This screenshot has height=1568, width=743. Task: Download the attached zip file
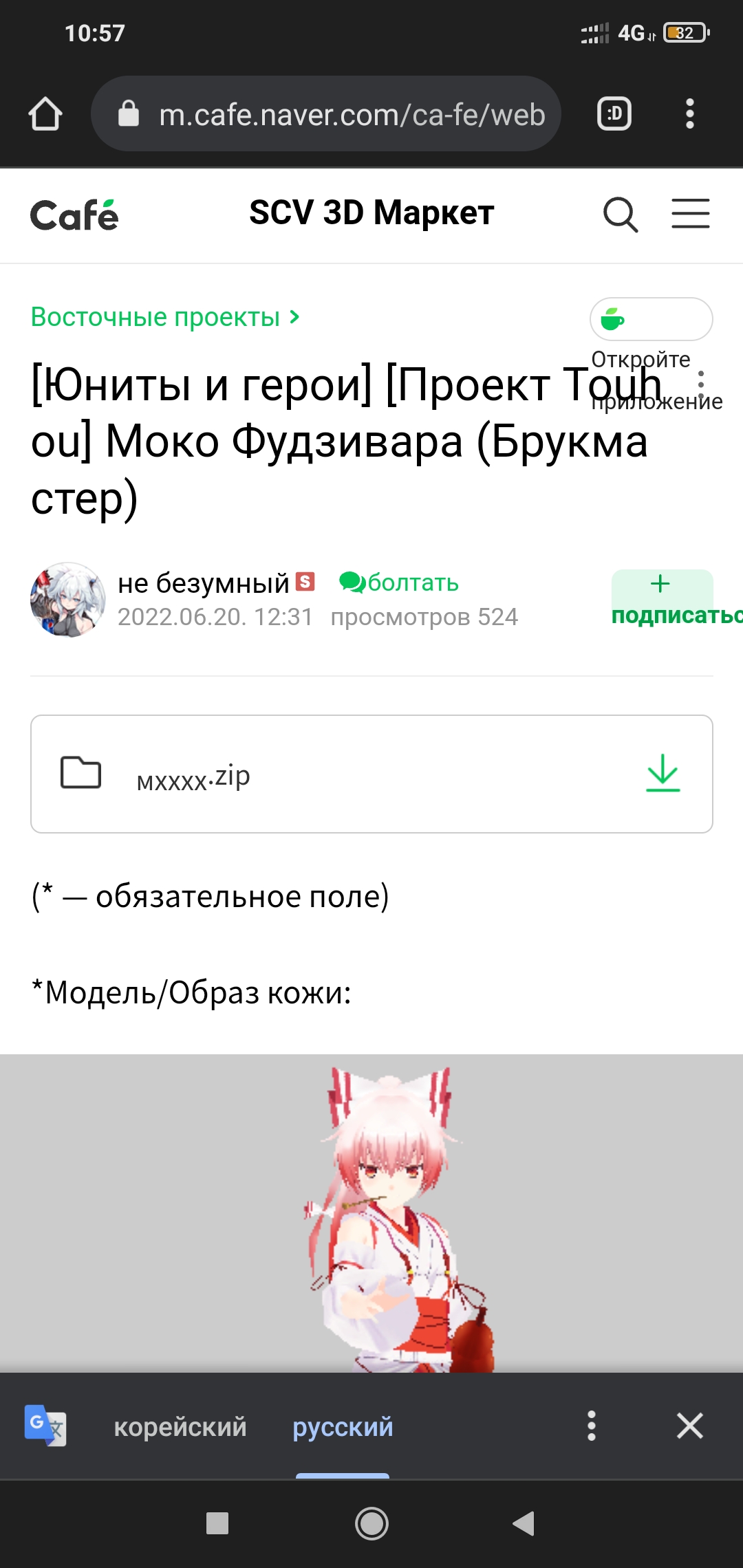coord(663,774)
